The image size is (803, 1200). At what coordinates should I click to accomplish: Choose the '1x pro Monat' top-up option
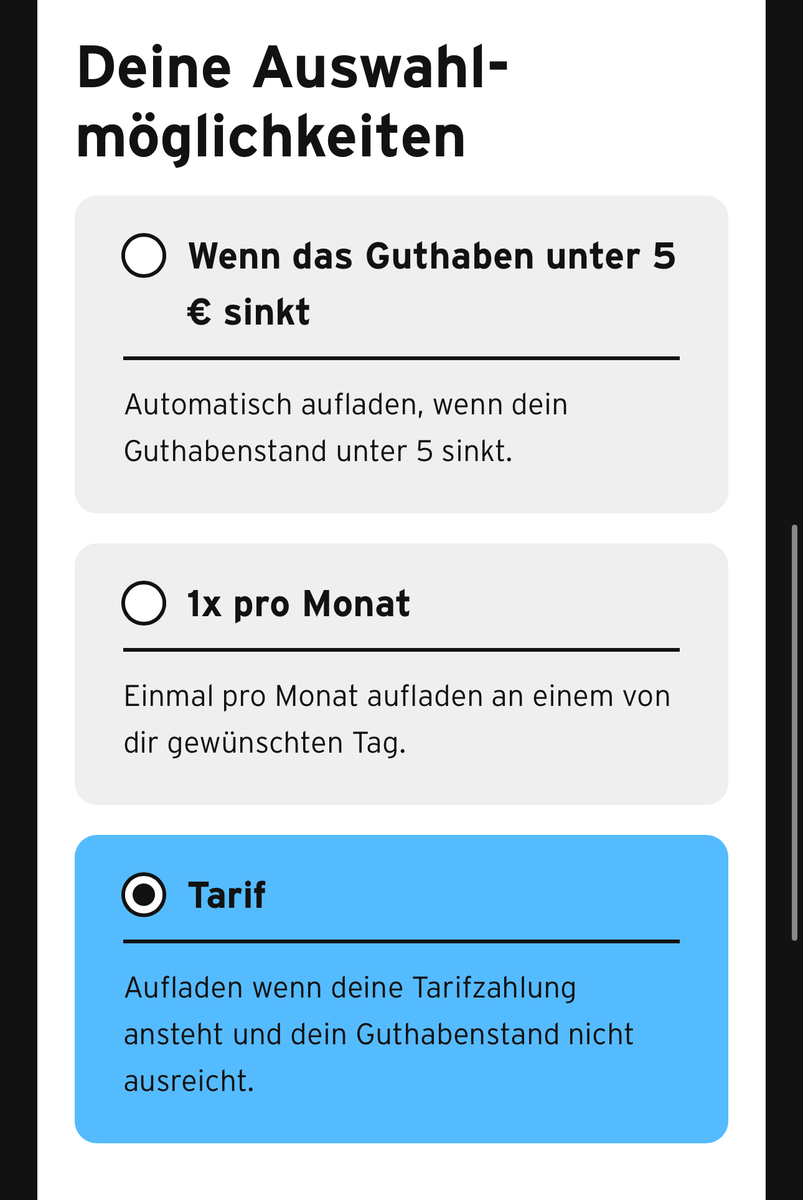tap(144, 604)
